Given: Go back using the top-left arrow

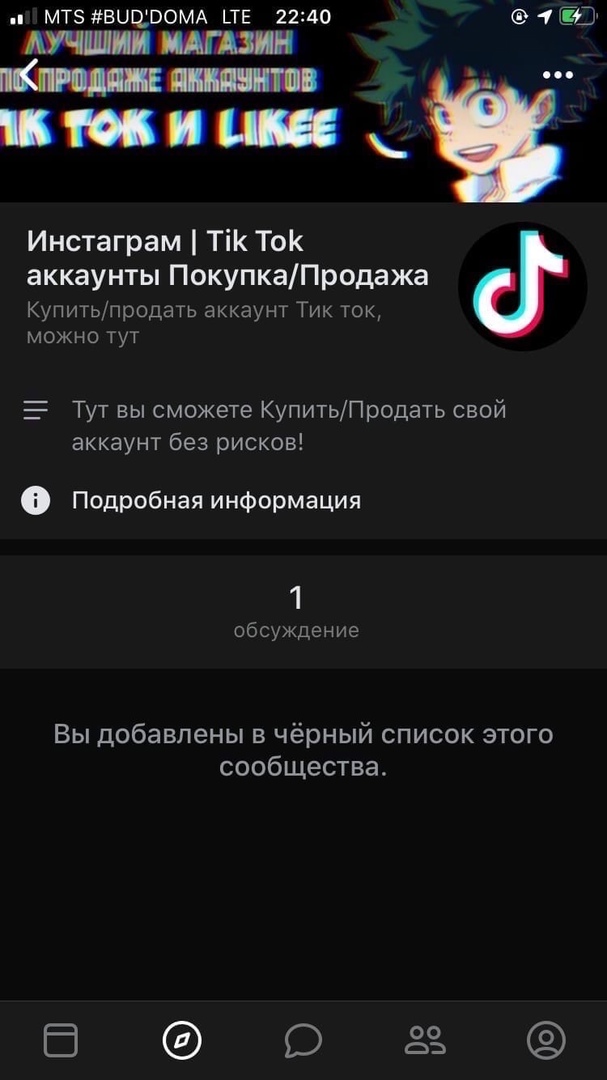Looking at the screenshot, I should (30, 75).
